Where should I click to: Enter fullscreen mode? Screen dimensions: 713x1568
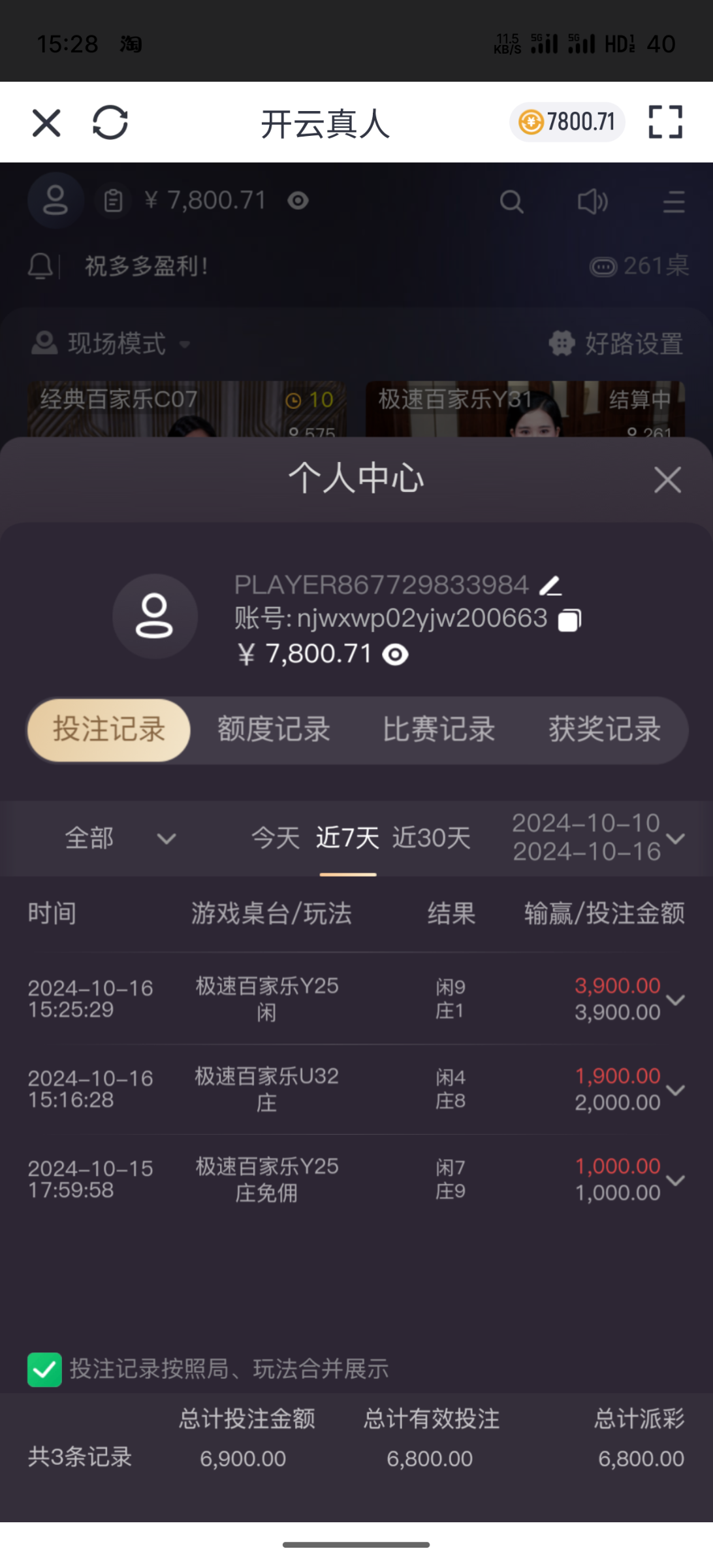coord(665,122)
